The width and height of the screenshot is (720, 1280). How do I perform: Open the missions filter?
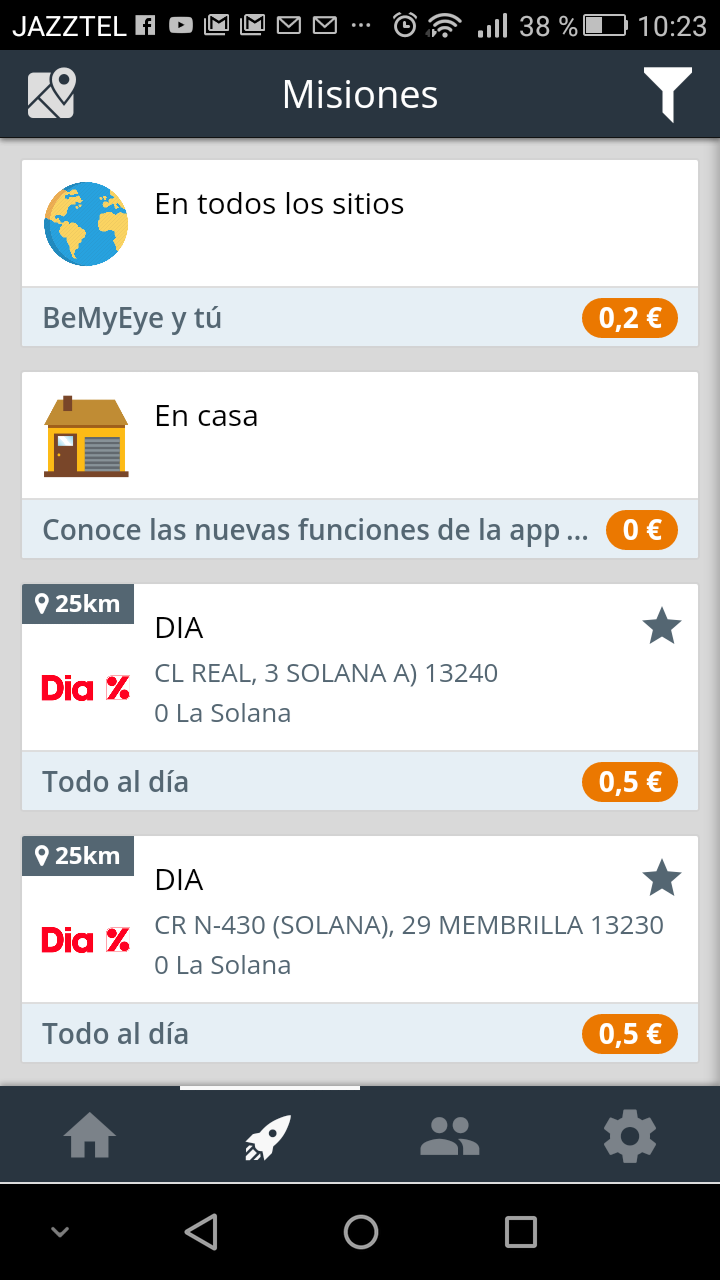pos(667,95)
